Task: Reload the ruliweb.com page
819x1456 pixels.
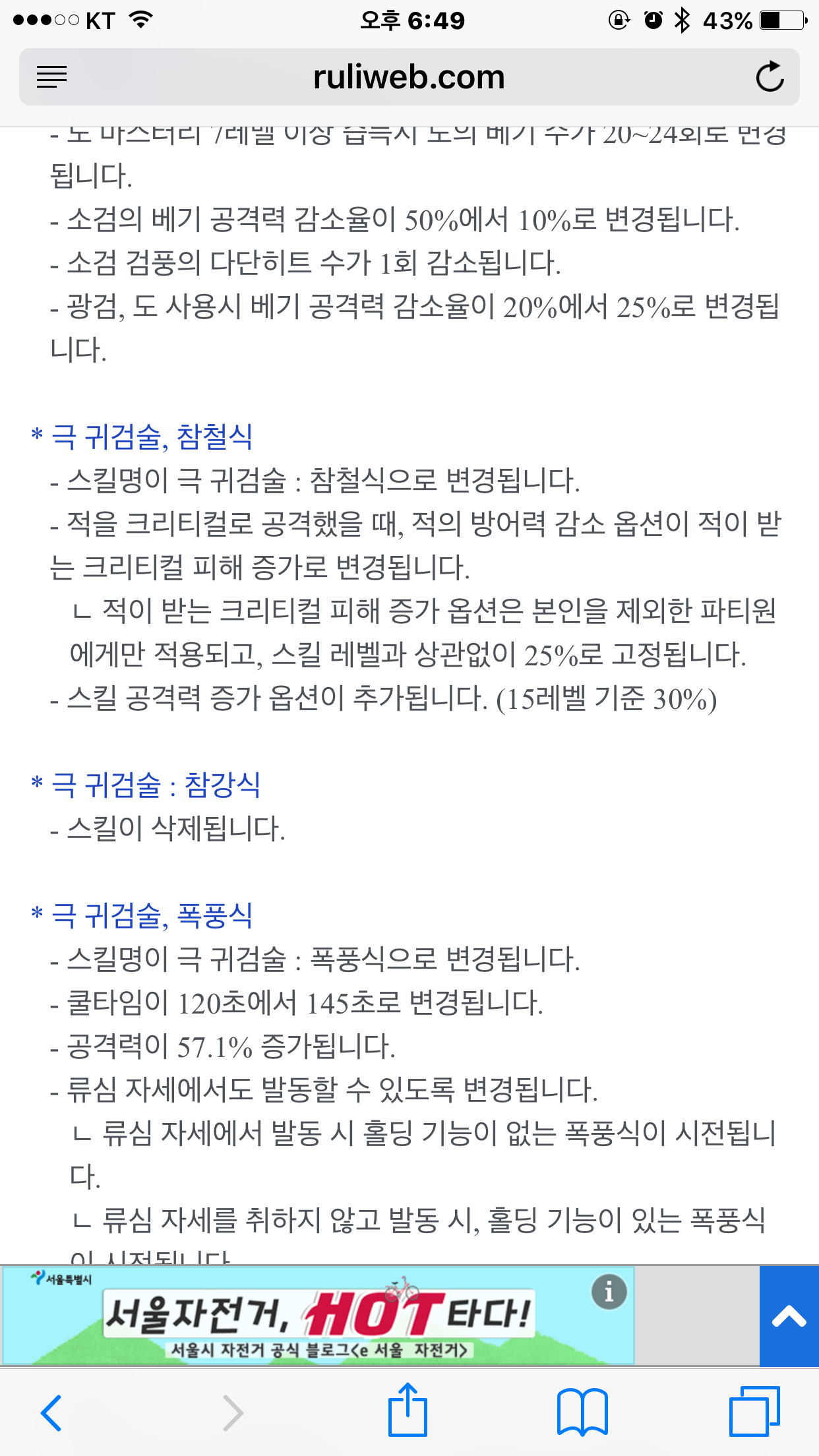Action: pos(770,77)
